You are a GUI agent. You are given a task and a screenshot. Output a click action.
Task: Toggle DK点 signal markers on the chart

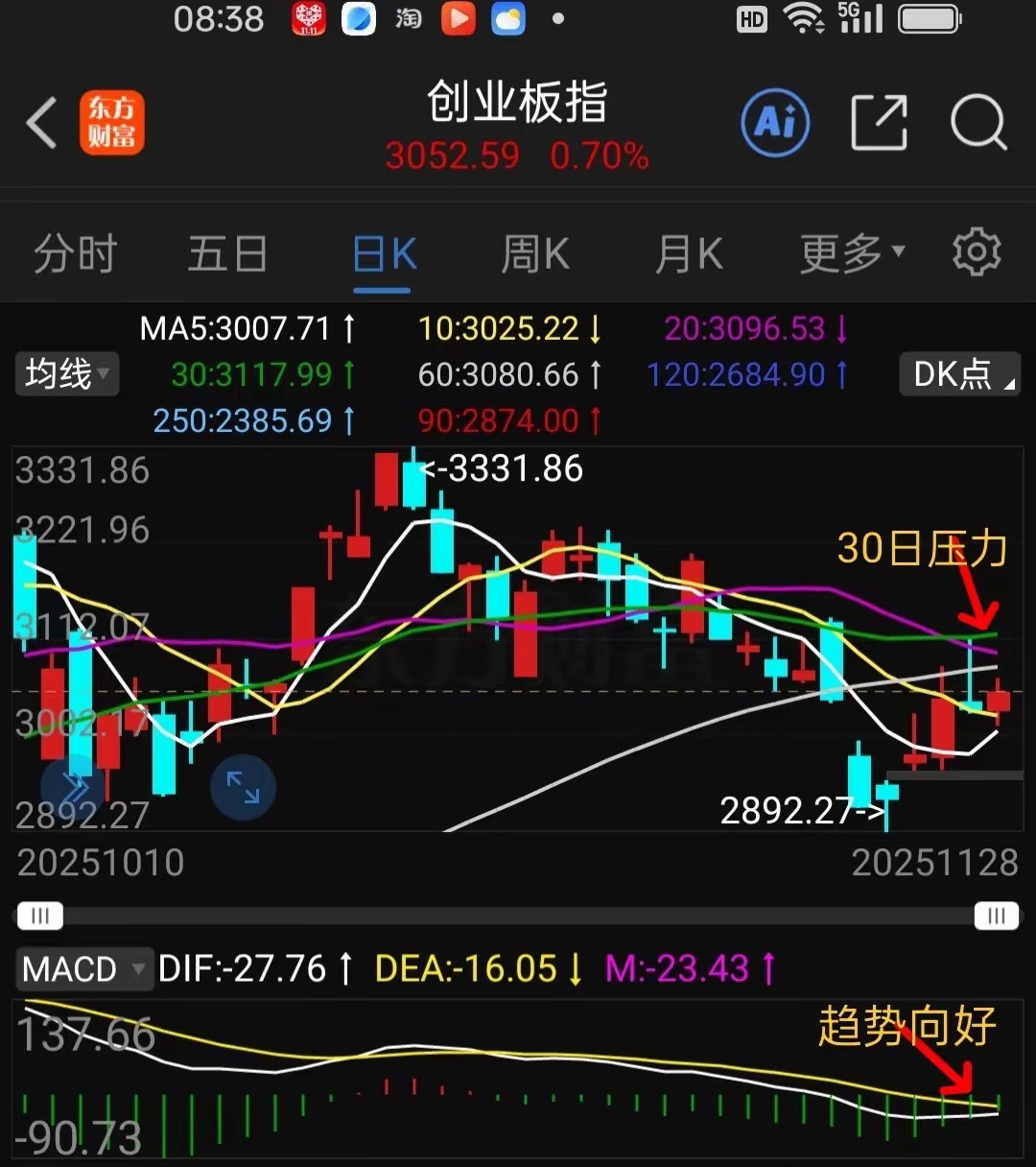(957, 374)
